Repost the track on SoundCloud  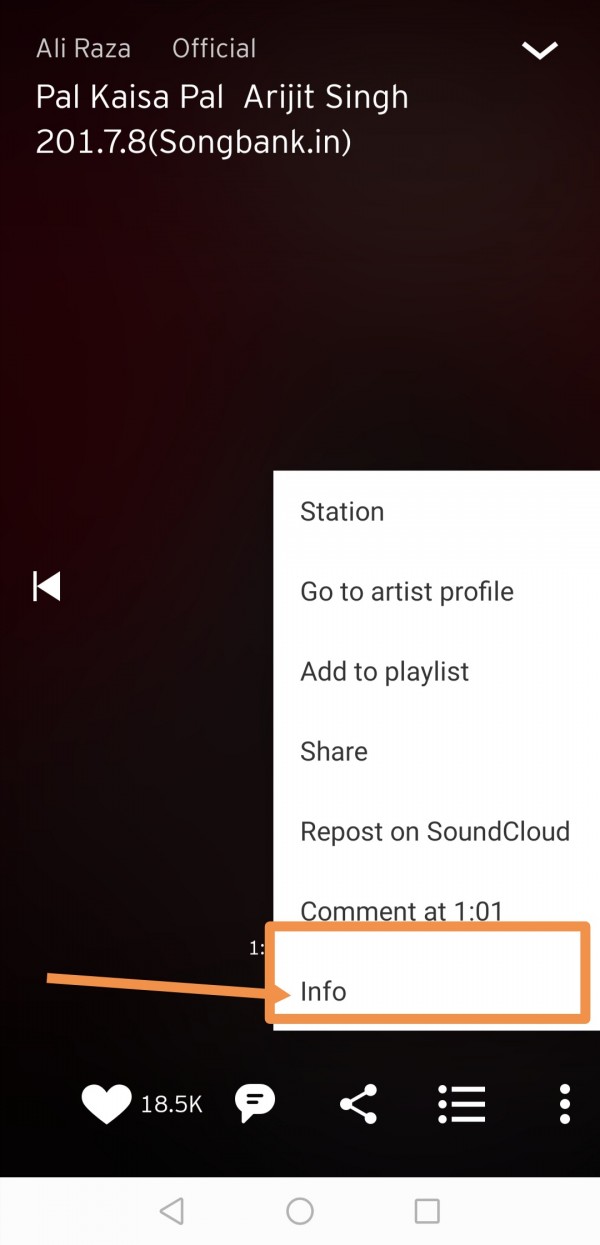click(x=435, y=832)
